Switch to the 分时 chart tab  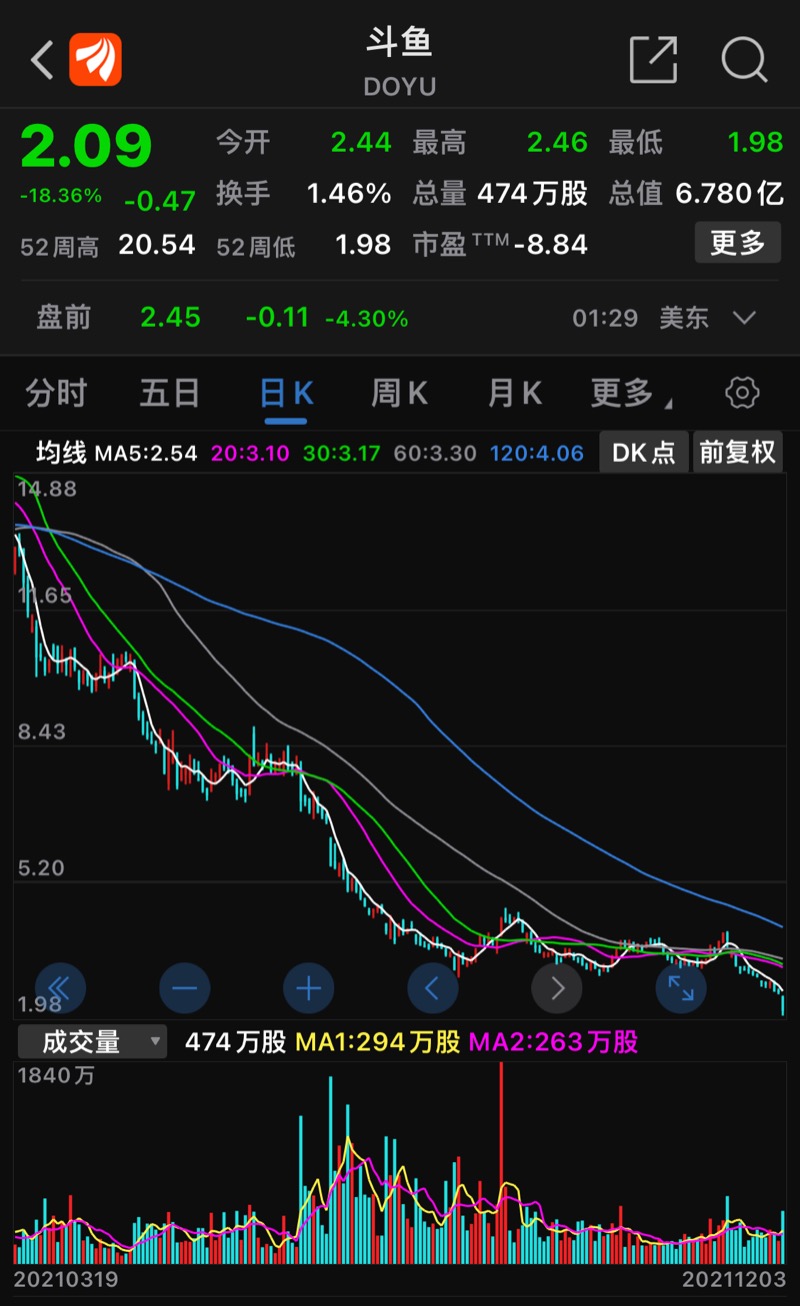click(56, 394)
